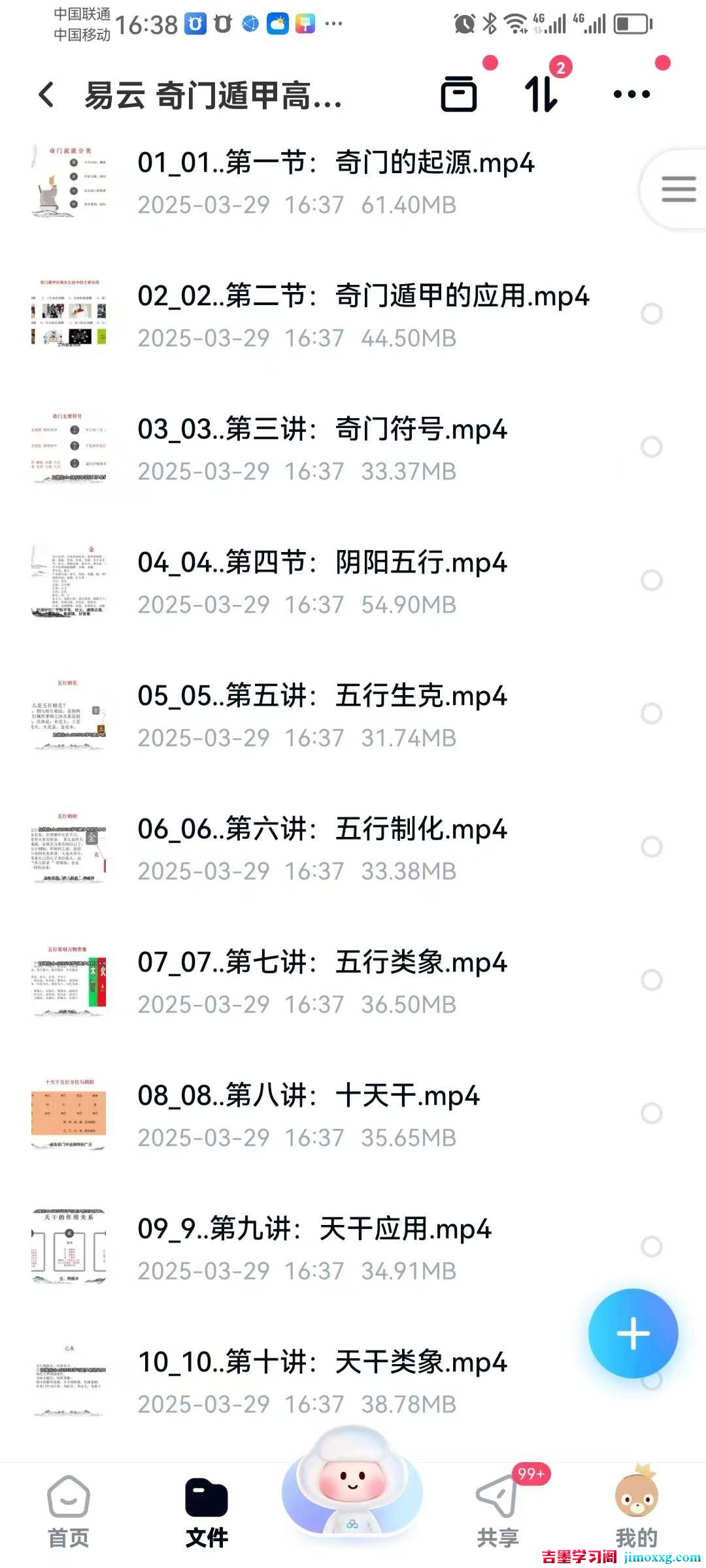Open the 共享 tab
706x1568 pixels.
497,1509
